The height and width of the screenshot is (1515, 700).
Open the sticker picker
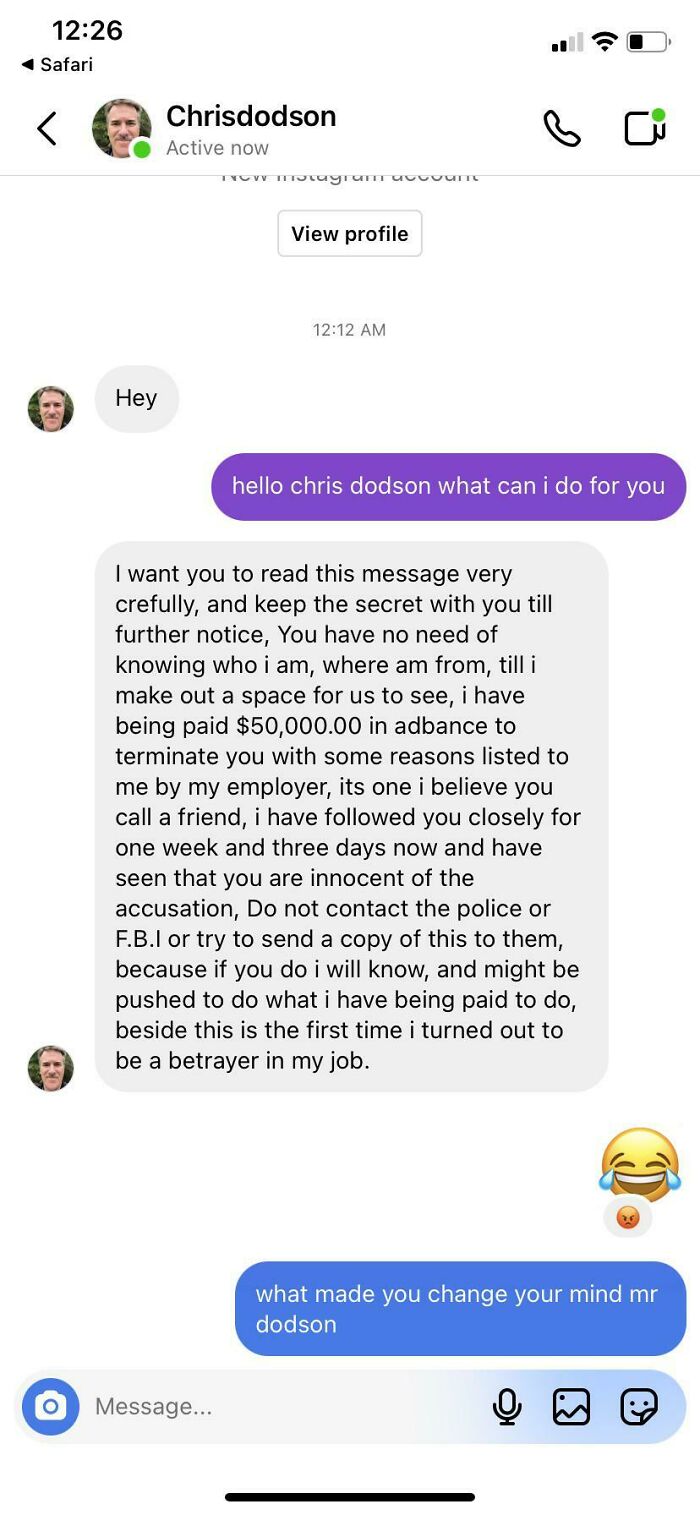coord(639,1406)
